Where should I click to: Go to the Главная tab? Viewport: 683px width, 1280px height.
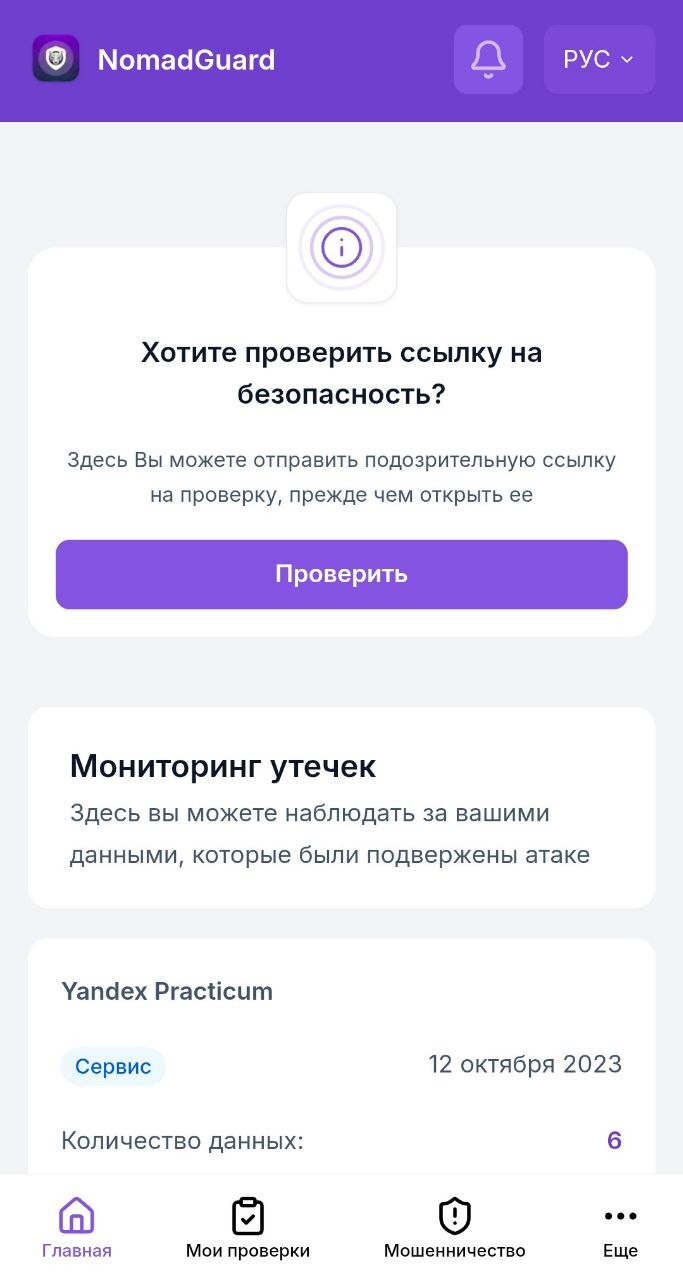click(x=77, y=1229)
